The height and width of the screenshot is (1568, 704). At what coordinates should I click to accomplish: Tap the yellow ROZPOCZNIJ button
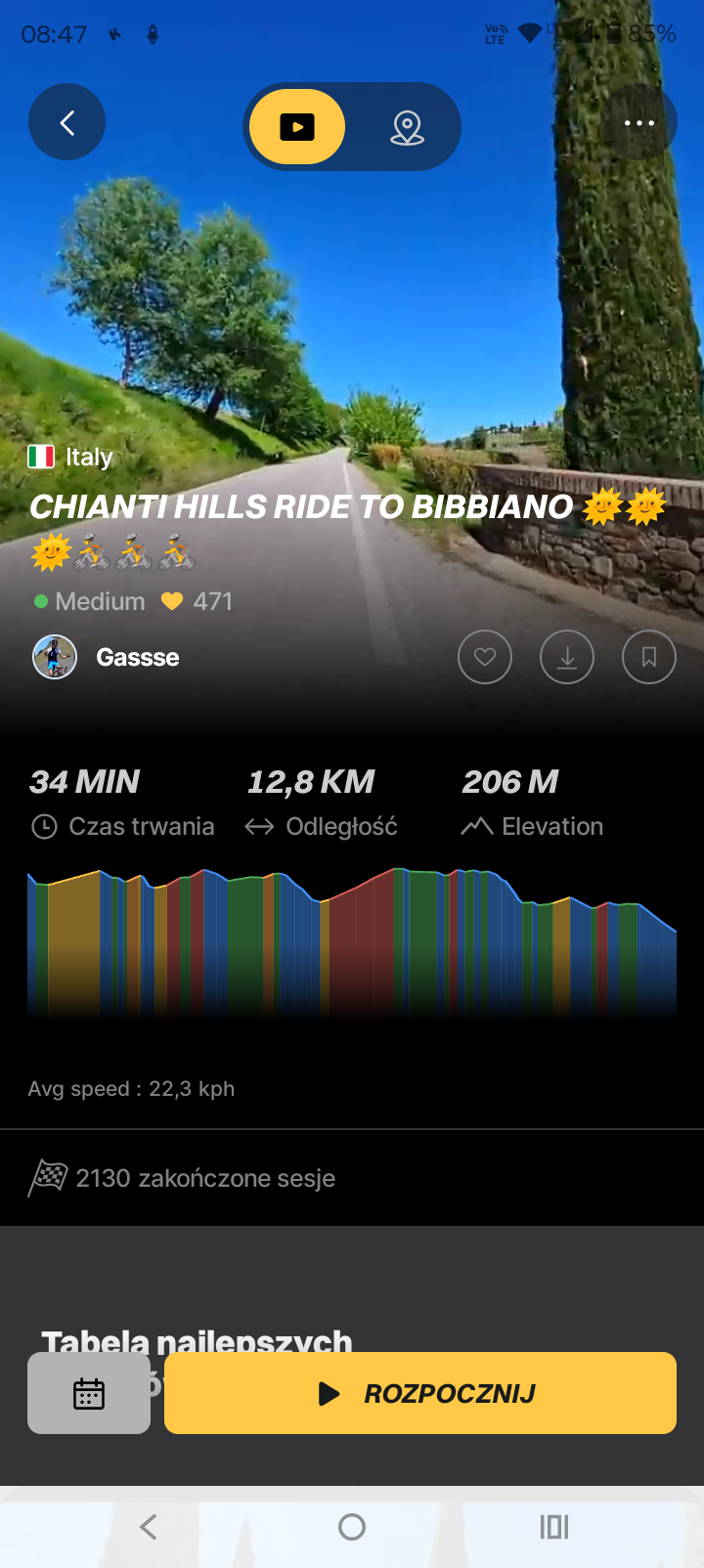coord(420,1393)
